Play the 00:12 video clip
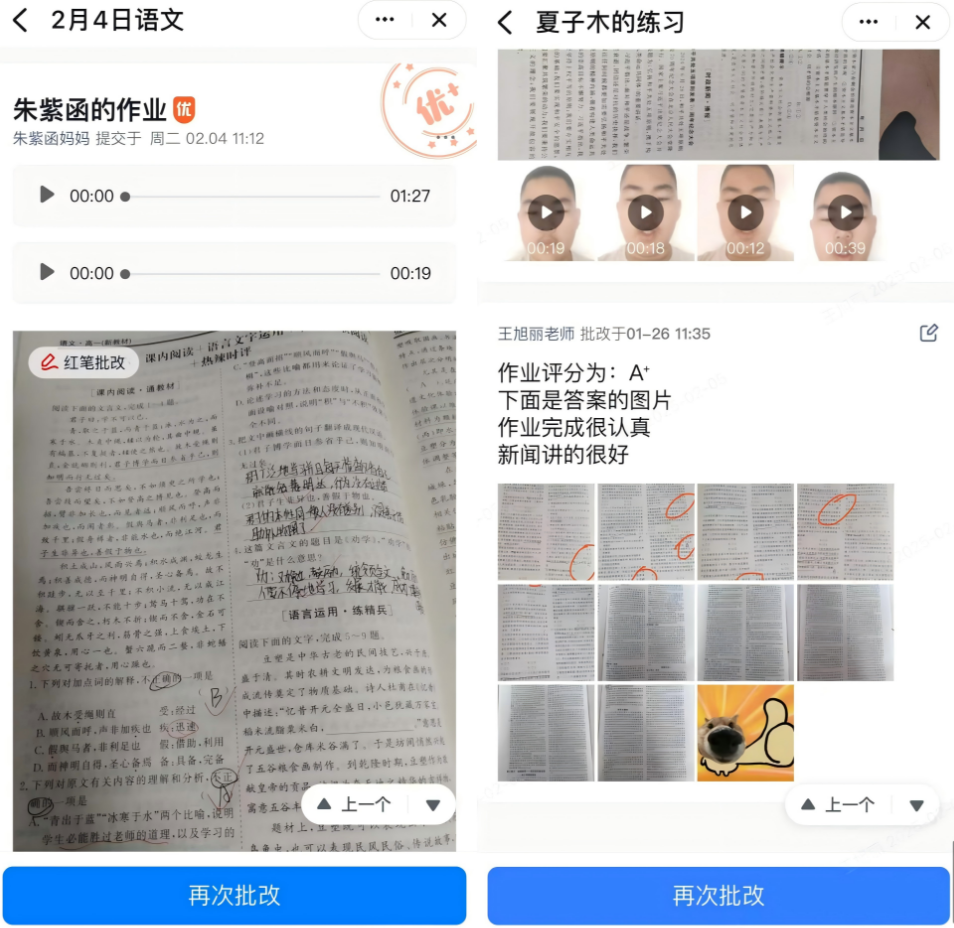The width and height of the screenshot is (954, 928). pyautogui.click(x=745, y=212)
